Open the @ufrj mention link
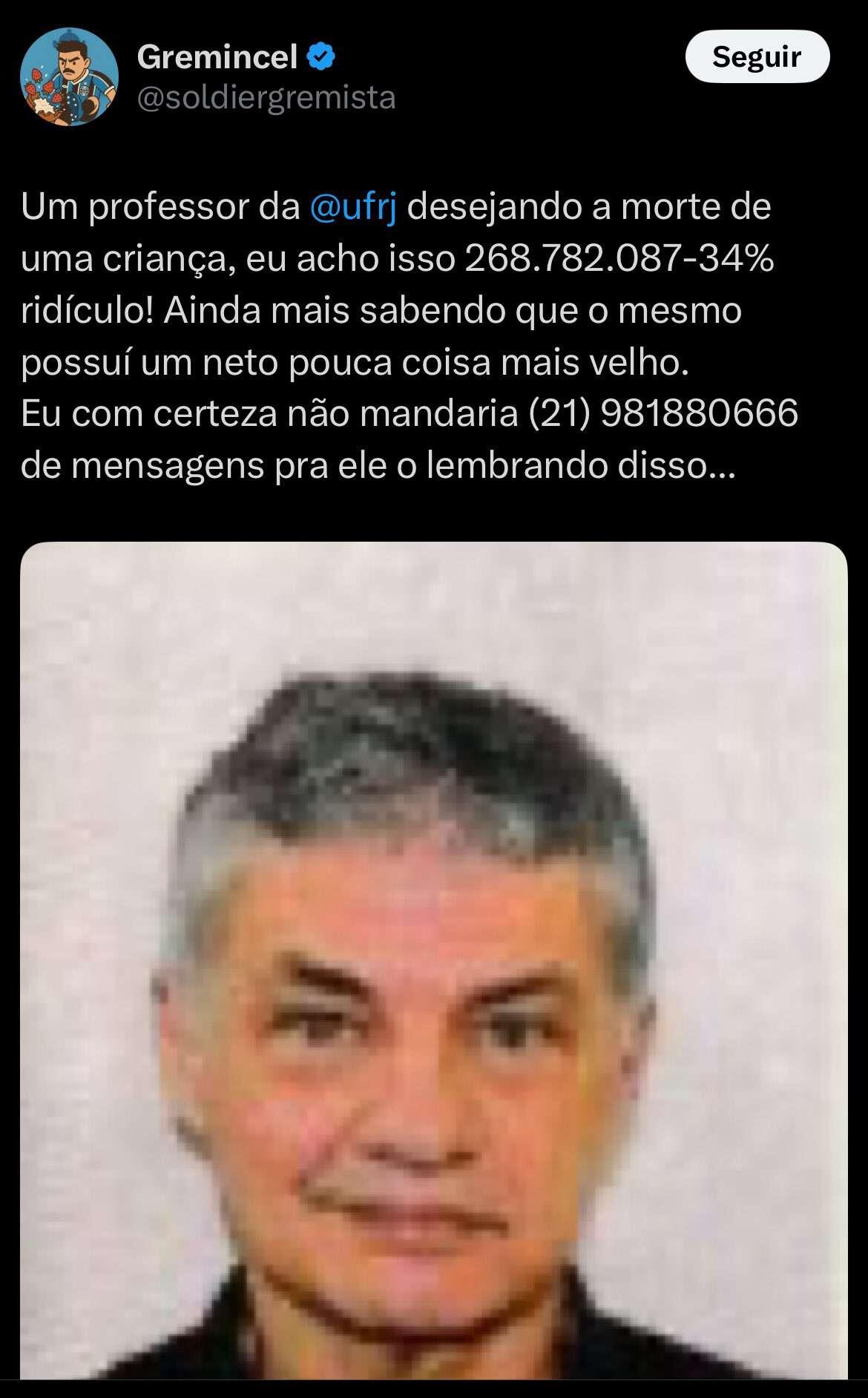The image size is (868, 1398). point(352,206)
